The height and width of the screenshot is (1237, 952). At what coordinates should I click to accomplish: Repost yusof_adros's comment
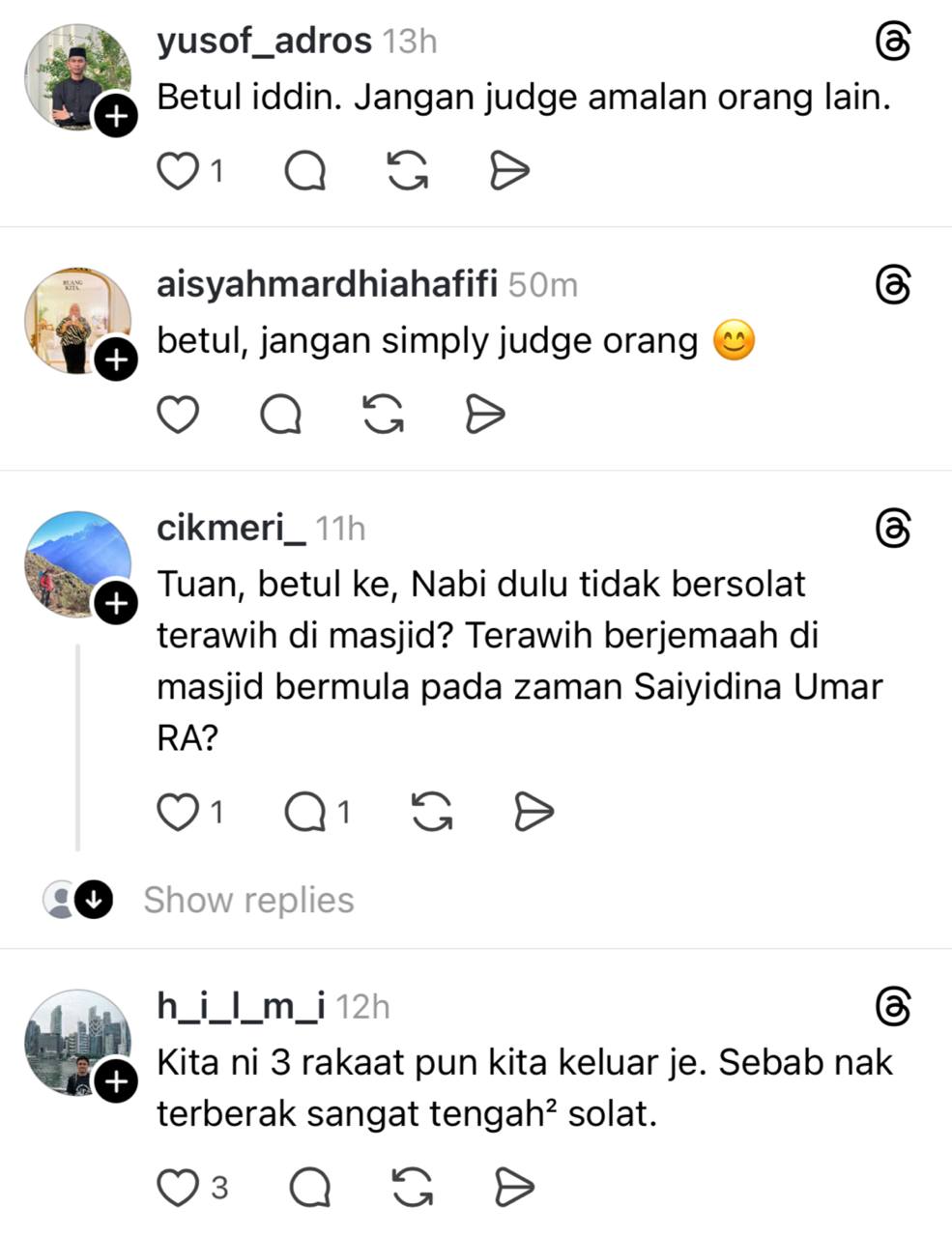pos(408,172)
